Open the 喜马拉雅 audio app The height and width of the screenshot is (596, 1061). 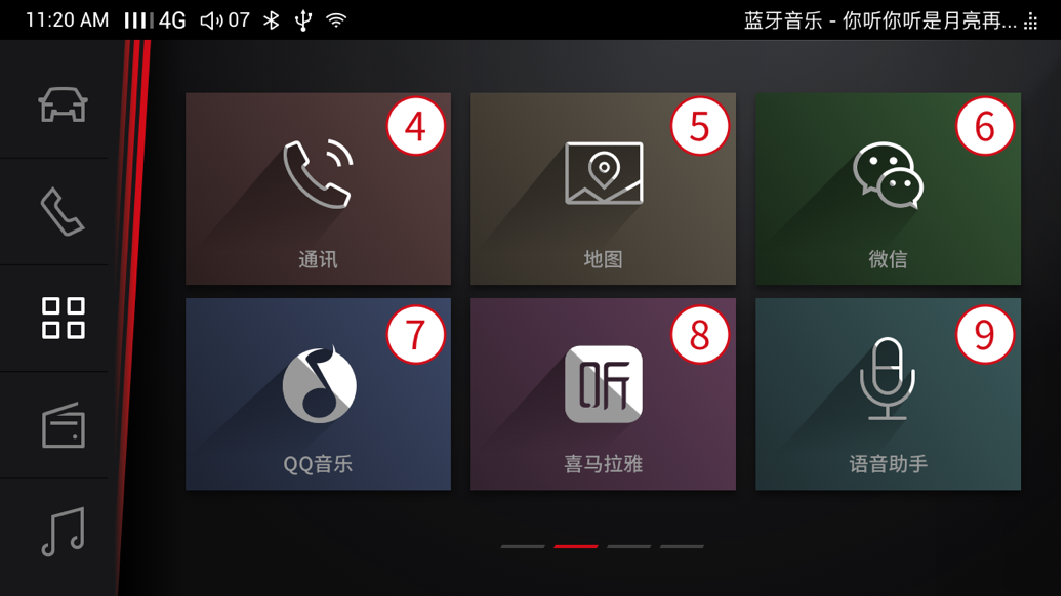point(603,394)
